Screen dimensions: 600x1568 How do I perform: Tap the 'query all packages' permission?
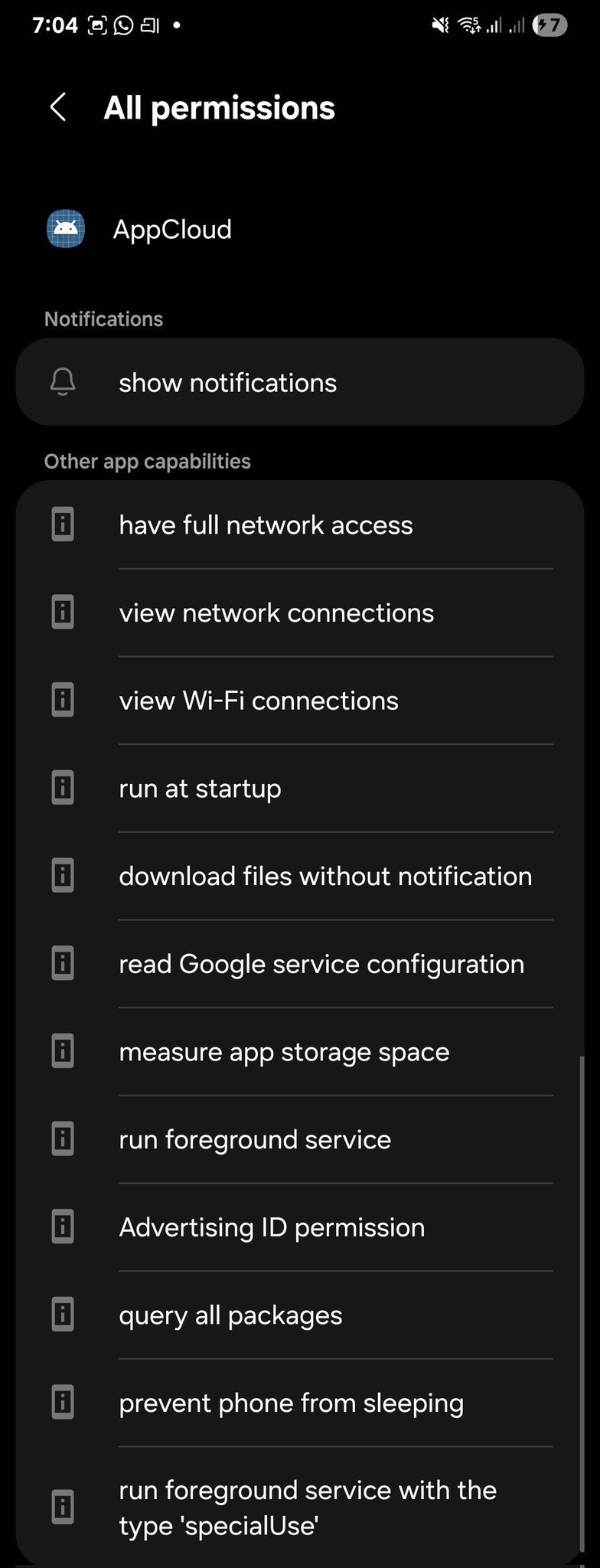[x=300, y=1315]
